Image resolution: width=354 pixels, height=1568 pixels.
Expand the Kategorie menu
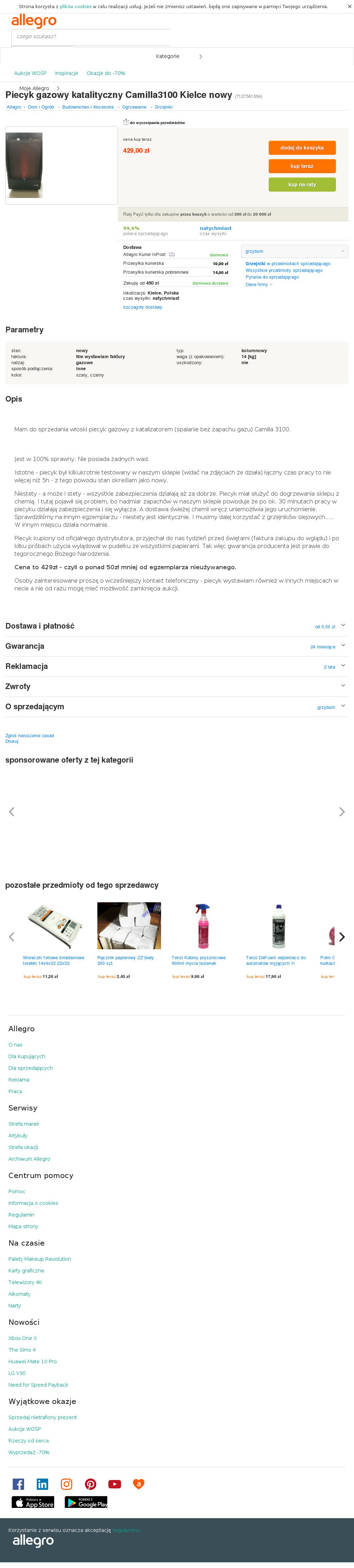(x=177, y=56)
